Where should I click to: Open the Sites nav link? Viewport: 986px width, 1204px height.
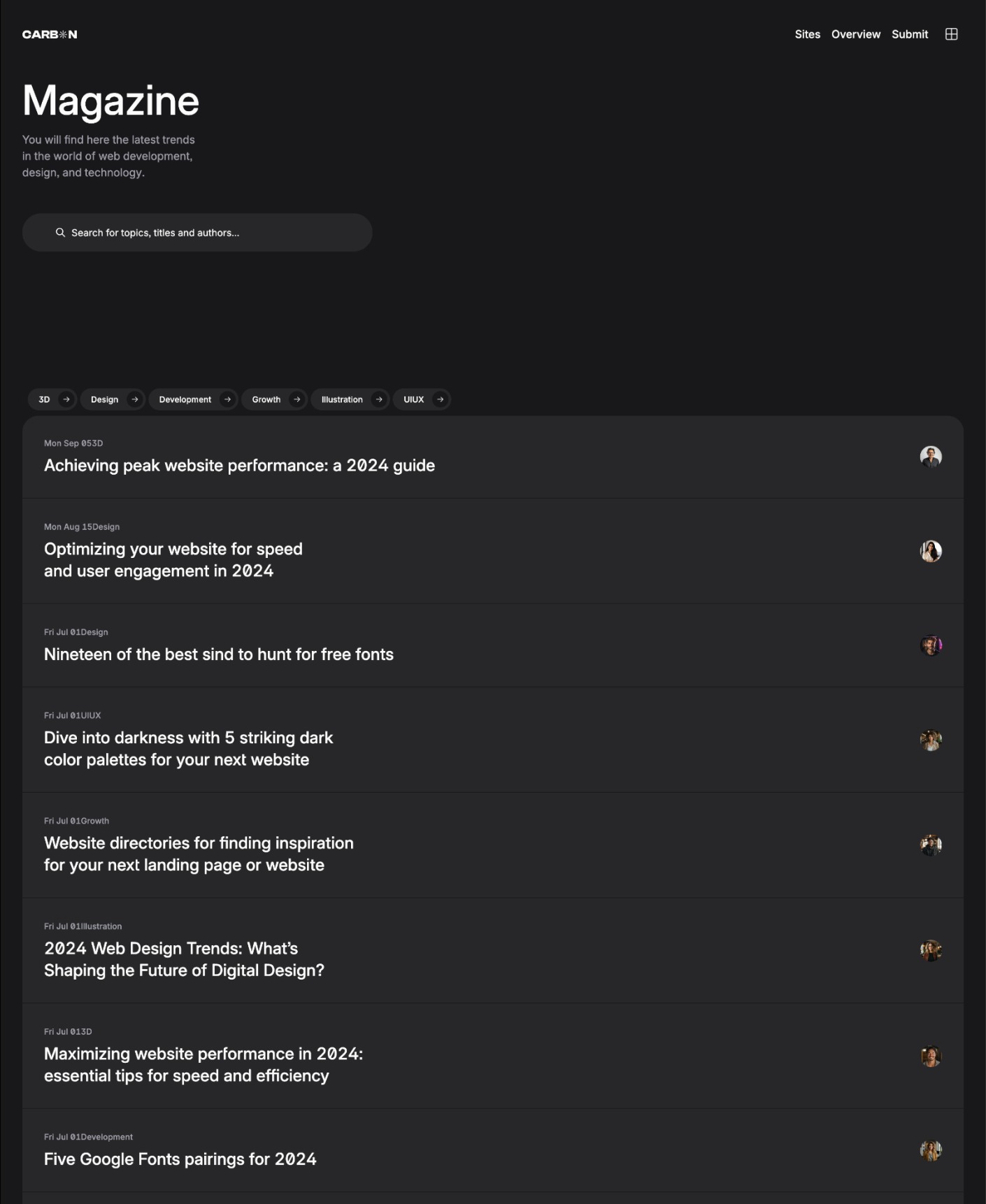[x=807, y=34]
